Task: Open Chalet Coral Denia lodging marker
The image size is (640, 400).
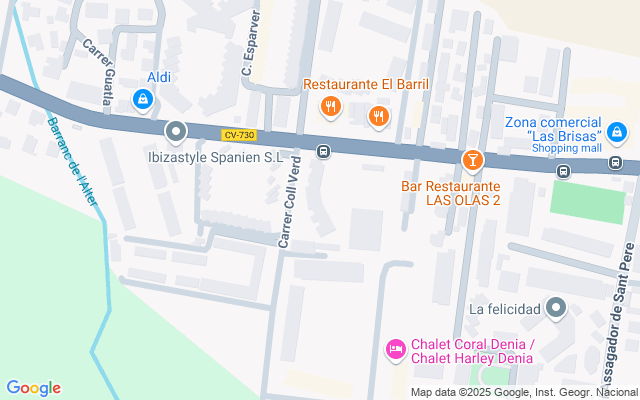Action: [395, 349]
